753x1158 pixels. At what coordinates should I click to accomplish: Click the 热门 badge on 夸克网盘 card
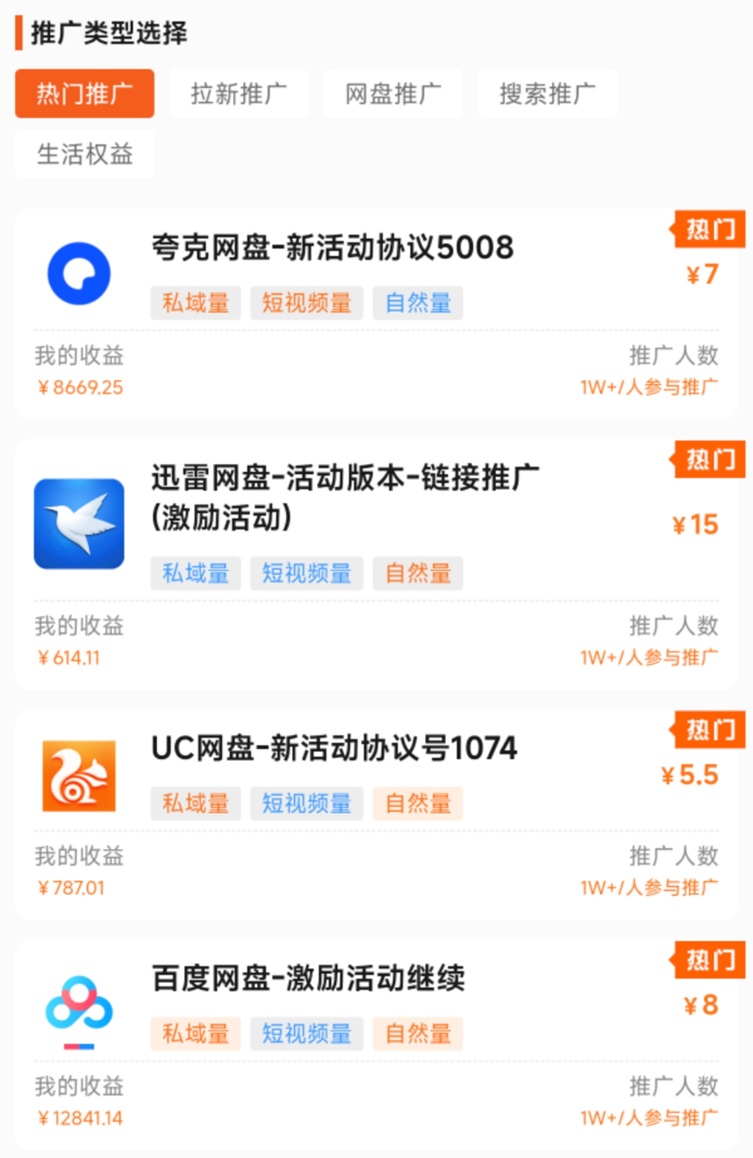point(712,230)
